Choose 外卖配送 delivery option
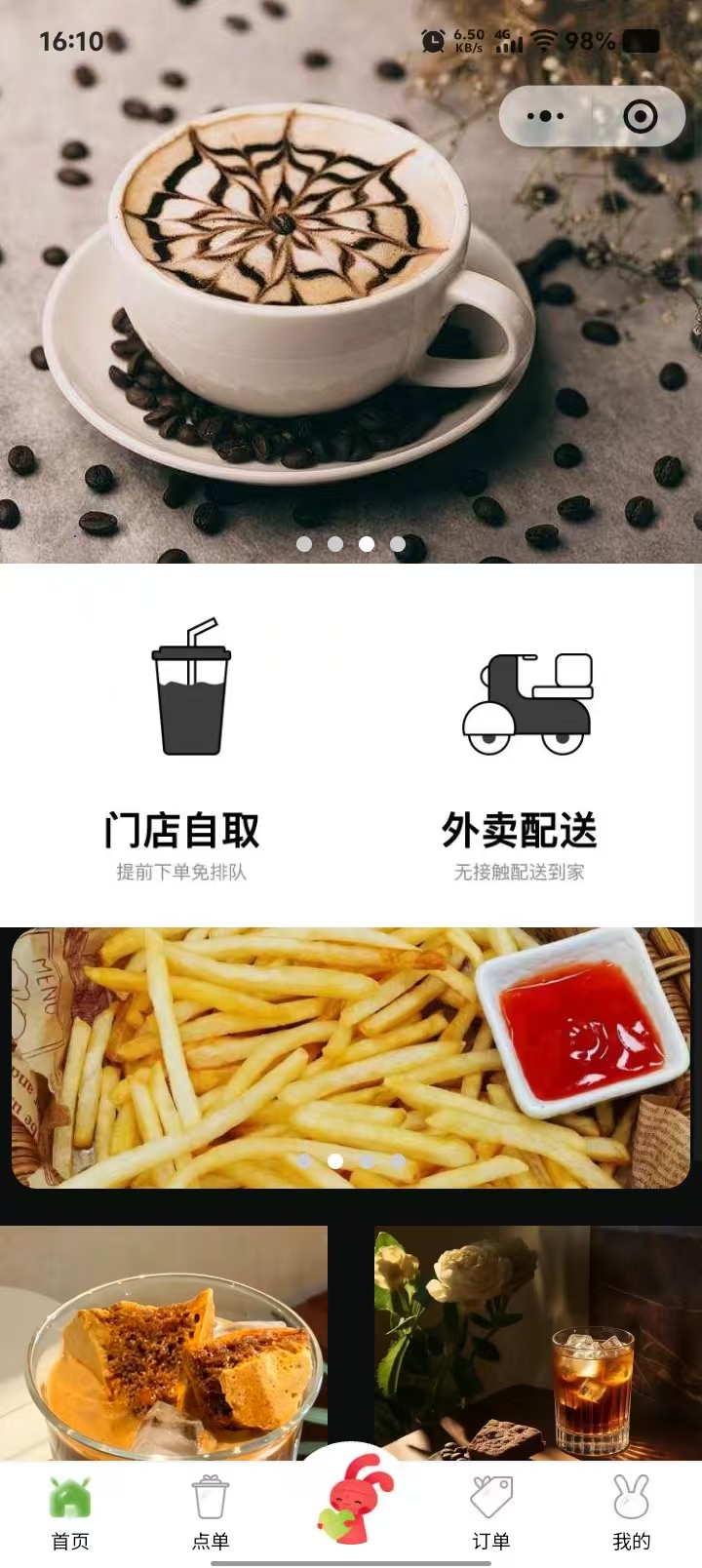 click(520, 746)
